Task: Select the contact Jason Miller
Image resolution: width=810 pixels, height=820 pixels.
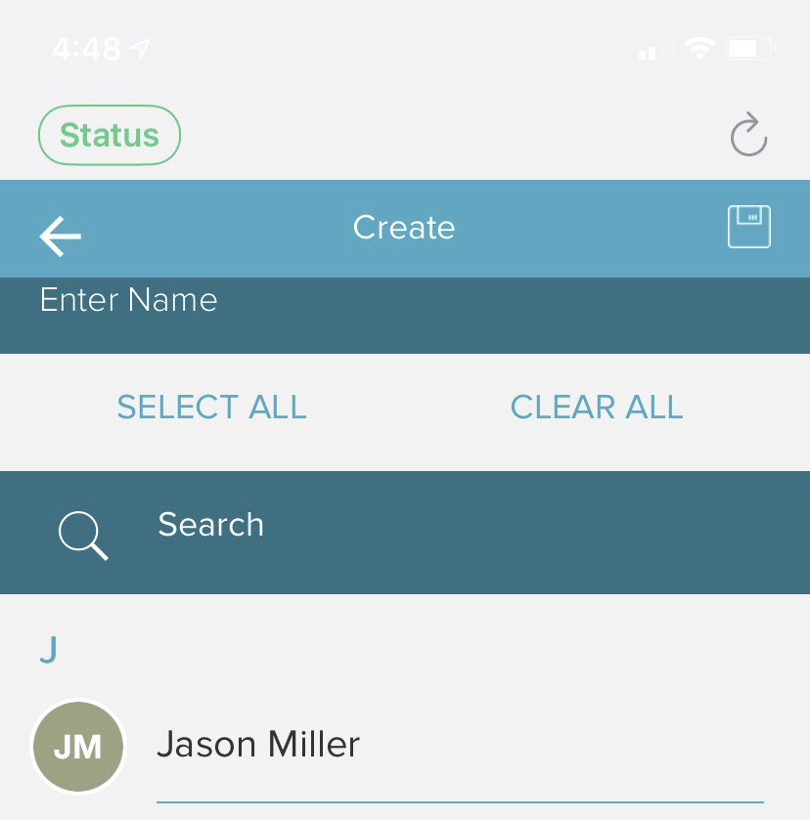Action: [258, 745]
